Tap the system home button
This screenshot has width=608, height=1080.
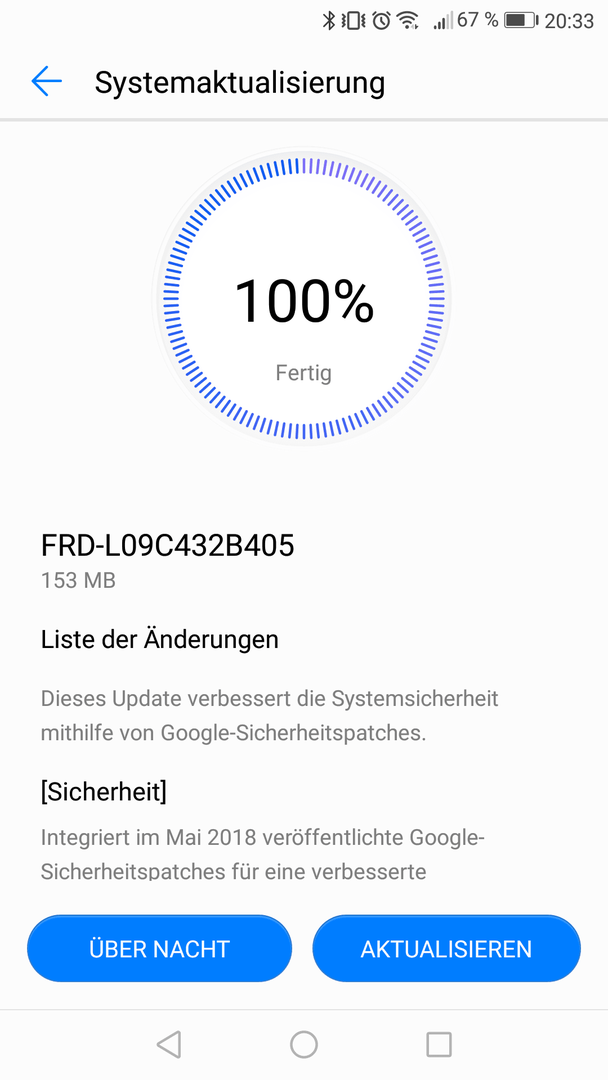coord(304,1043)
